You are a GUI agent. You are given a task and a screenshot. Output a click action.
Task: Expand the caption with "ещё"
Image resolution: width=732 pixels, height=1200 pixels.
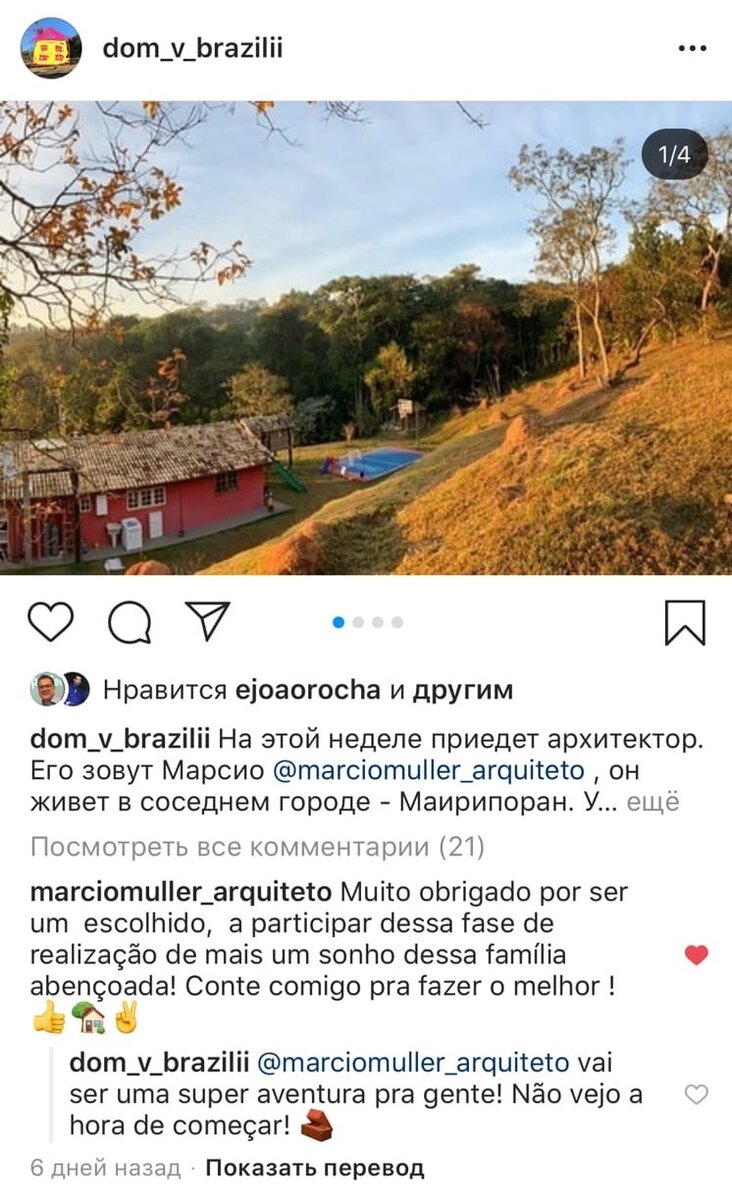[652, 802]
